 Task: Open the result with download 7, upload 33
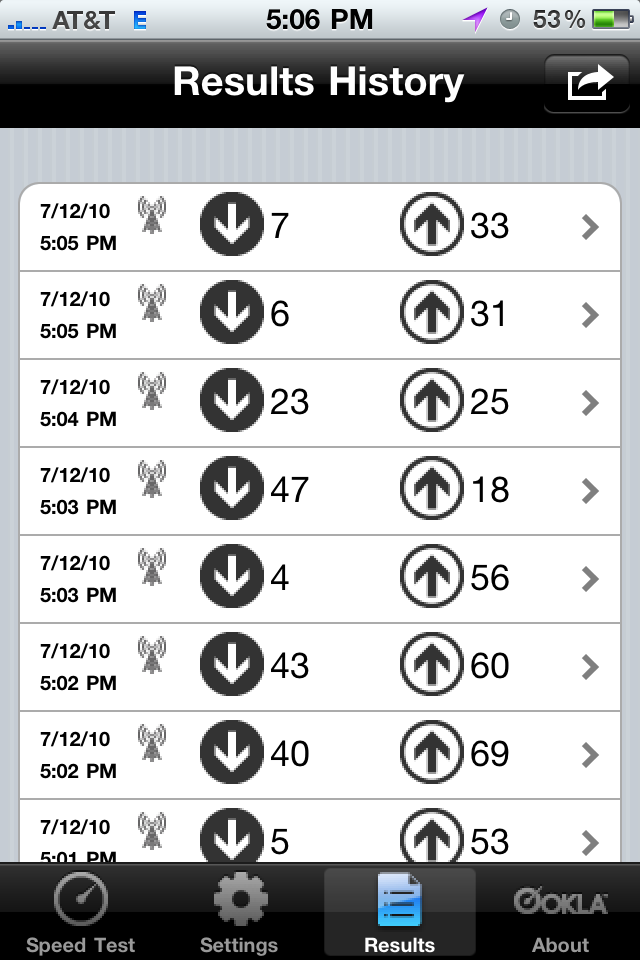(x=320, y=227)
